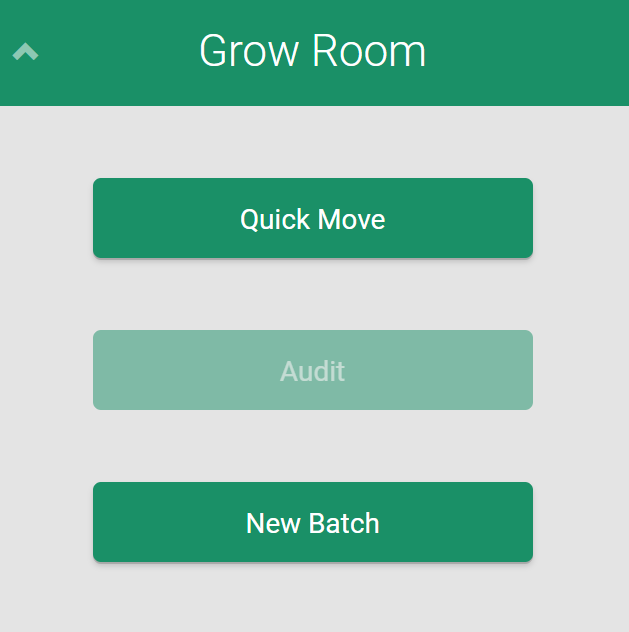
Task: Collapse the Grow Room header chevron
Action: click(x=26, y=52)
